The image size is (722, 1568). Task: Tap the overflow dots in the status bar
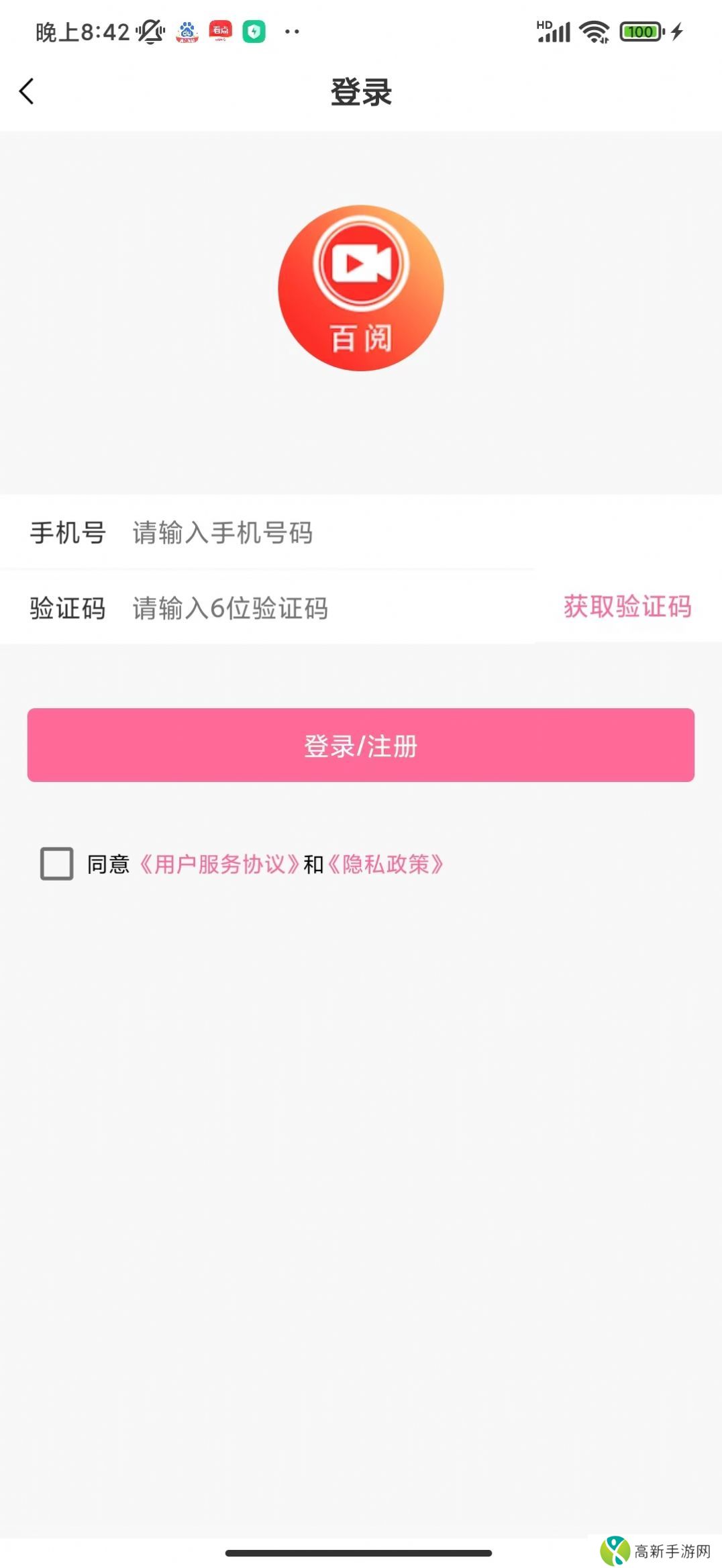coord(291,32)
